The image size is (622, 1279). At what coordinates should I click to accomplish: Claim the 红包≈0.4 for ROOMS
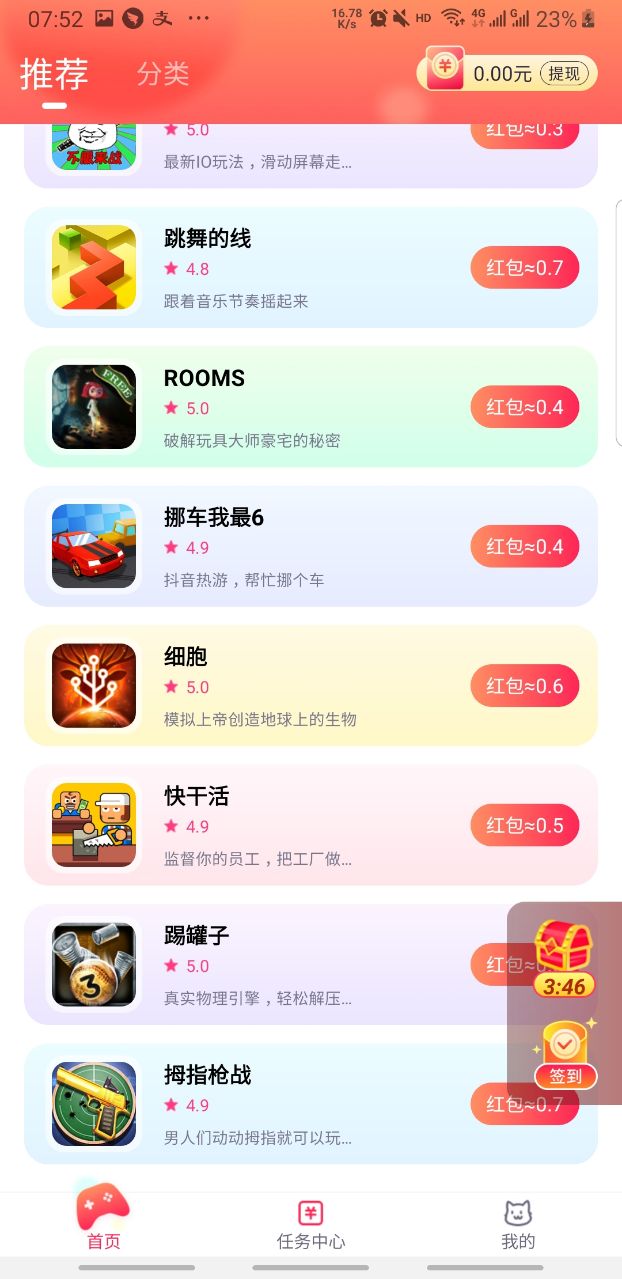[x=525, y=407]
